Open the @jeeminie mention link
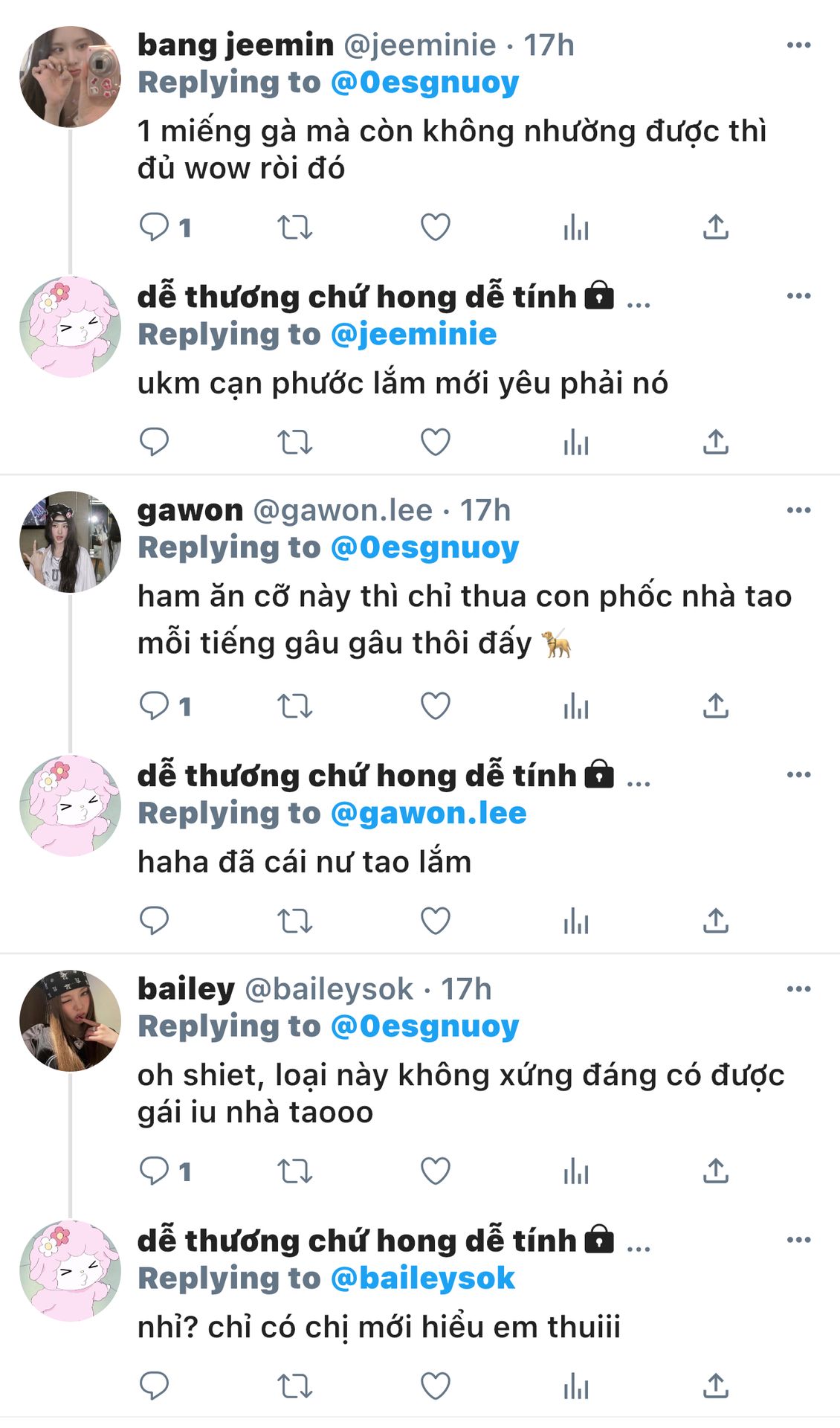840x1428 pixels. point(413,335)
